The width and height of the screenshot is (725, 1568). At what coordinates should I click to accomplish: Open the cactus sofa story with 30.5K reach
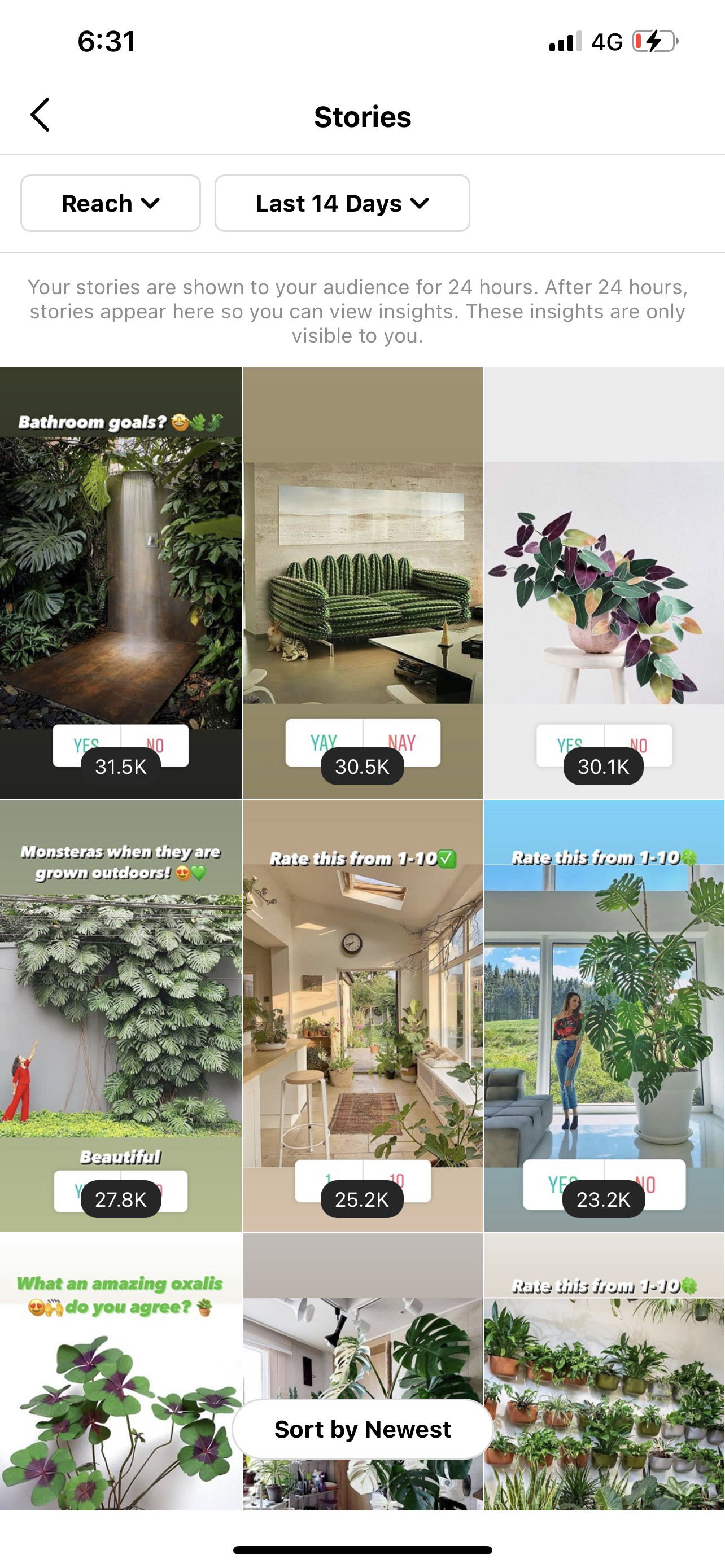tap(363, 582)
